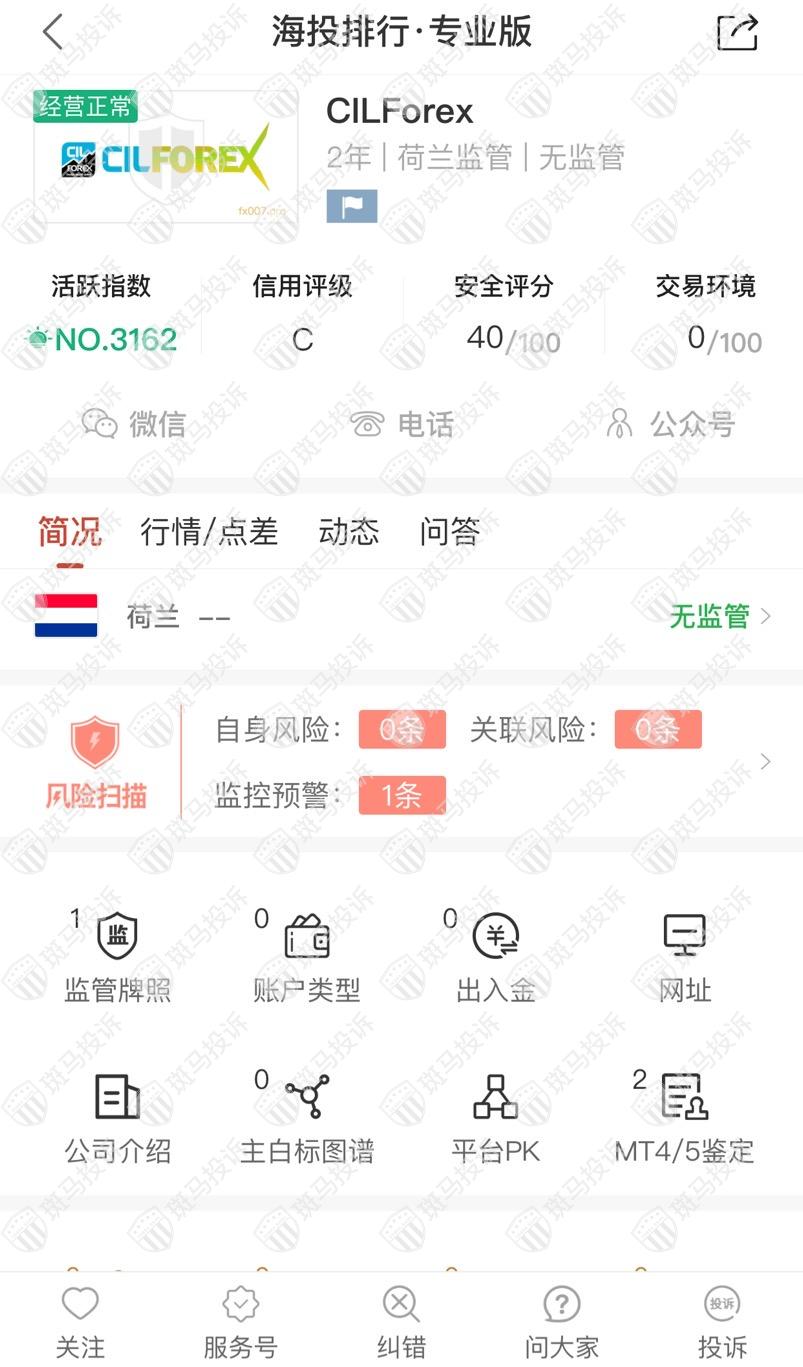Open MT4/5鉴定

(x=685, y=1118)
